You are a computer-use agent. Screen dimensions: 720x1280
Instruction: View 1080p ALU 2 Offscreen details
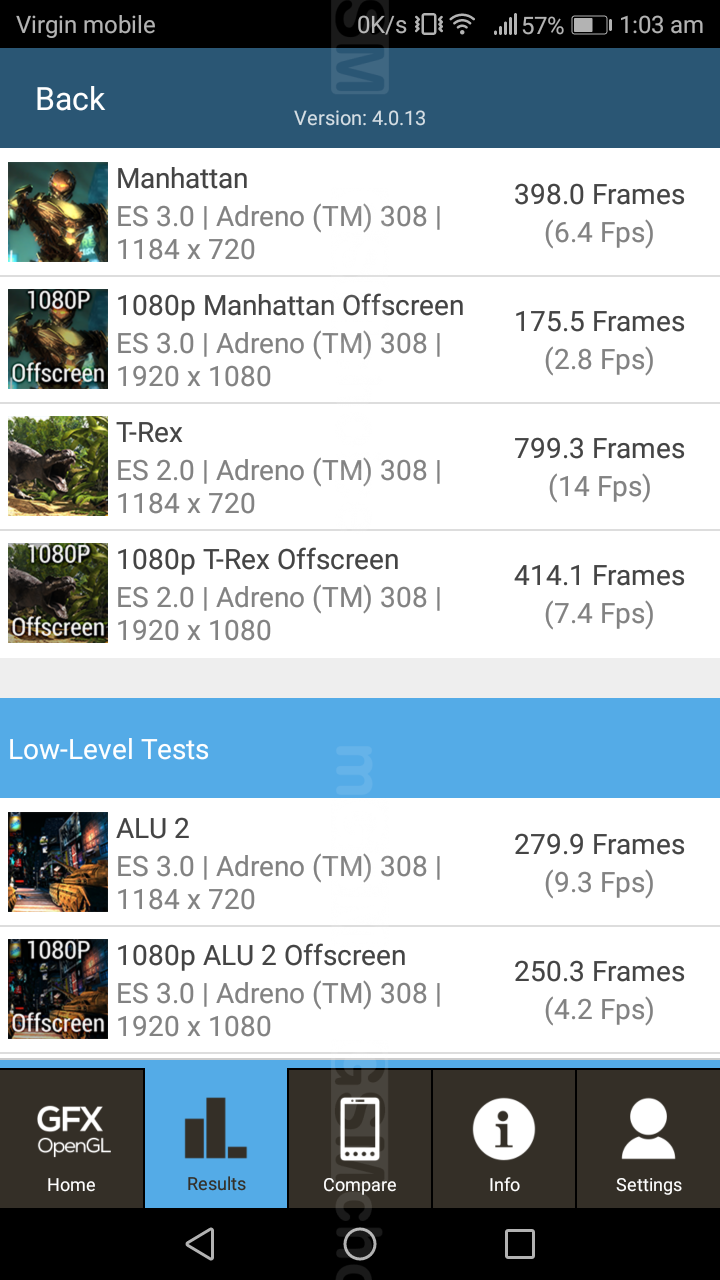coord(360,990)
